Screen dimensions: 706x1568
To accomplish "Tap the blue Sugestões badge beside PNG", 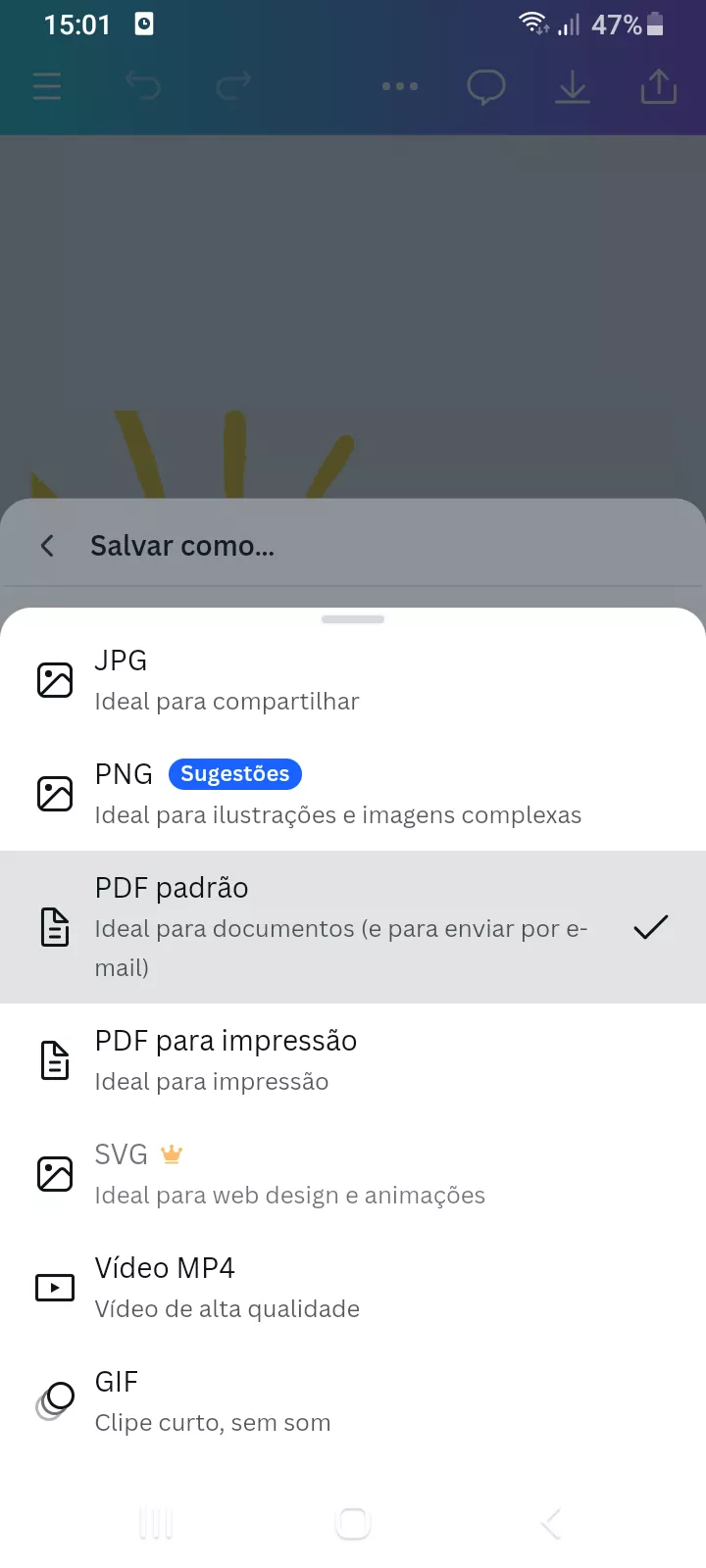I will pyautogui.click(x=235, y=774).
